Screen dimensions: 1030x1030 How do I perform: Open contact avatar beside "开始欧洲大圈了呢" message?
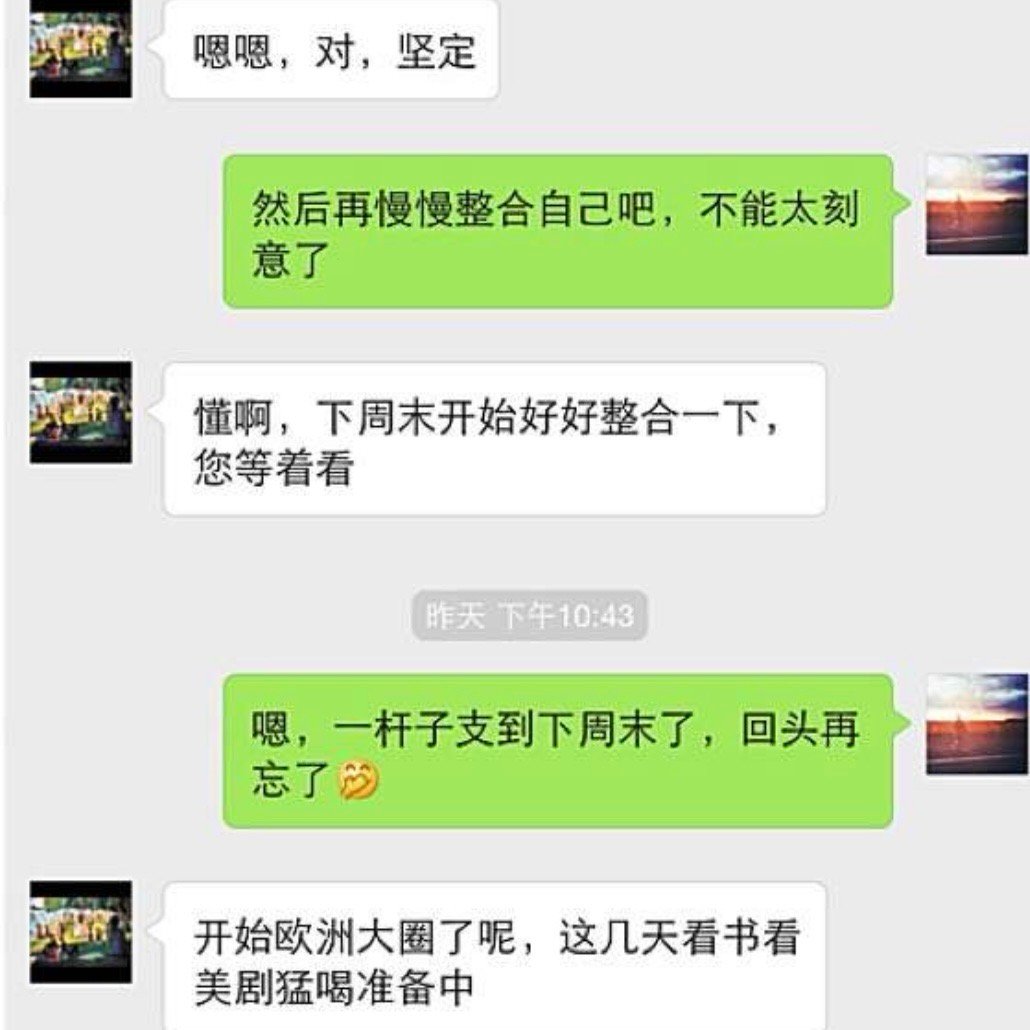coord(80,931)
